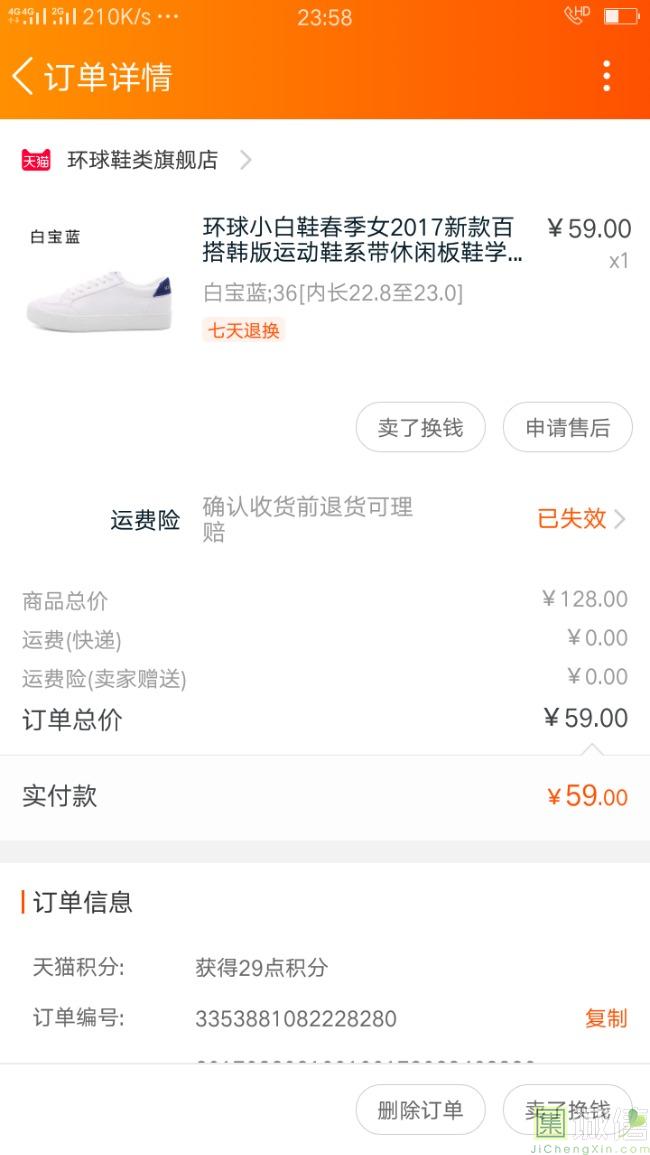Viewport: 650px width, 1155px height.
Task: Delete this order via 删除订单
Action: coord(420,1109)
